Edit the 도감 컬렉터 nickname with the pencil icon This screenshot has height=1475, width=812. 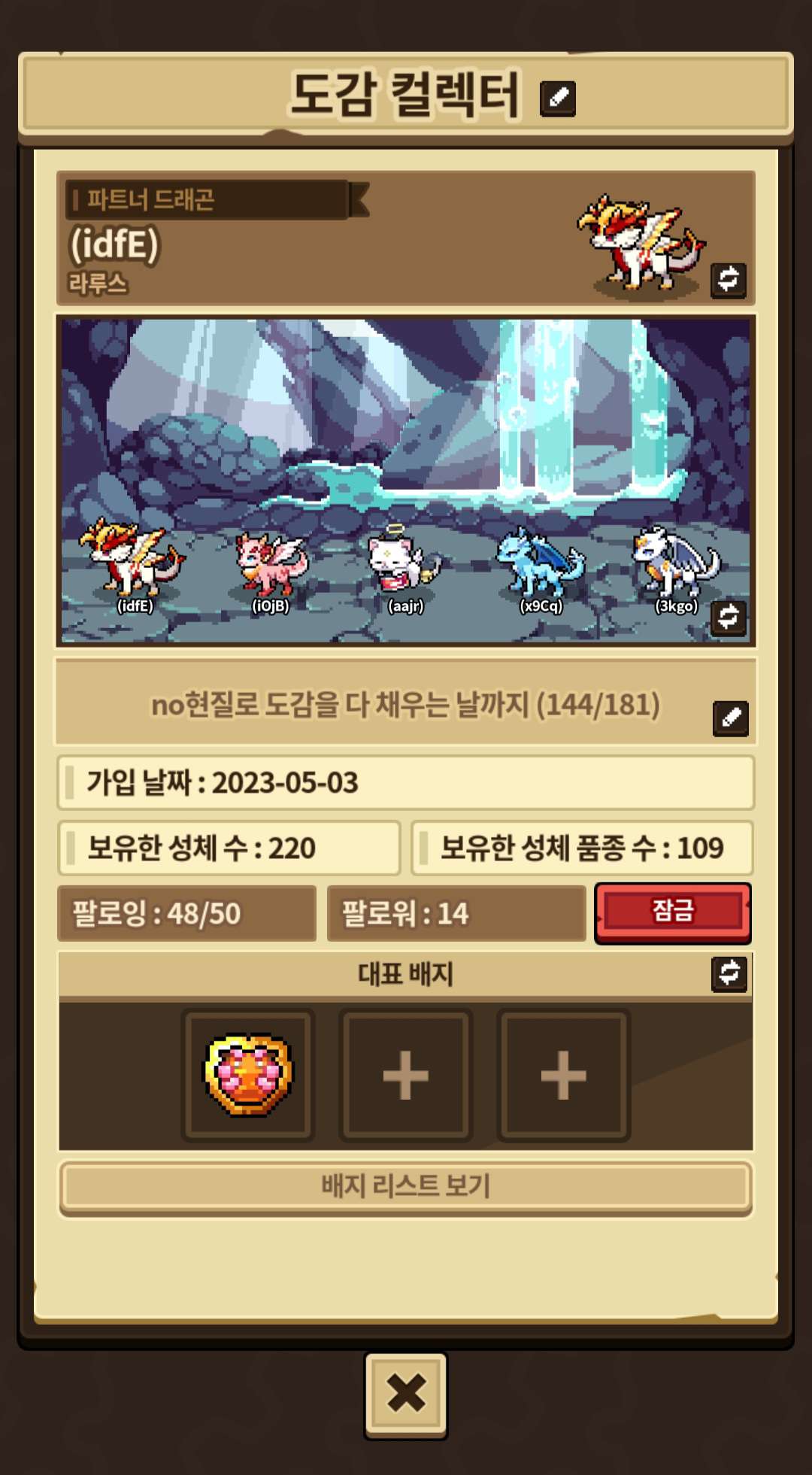pyautogui.click(x=558, y=99)
